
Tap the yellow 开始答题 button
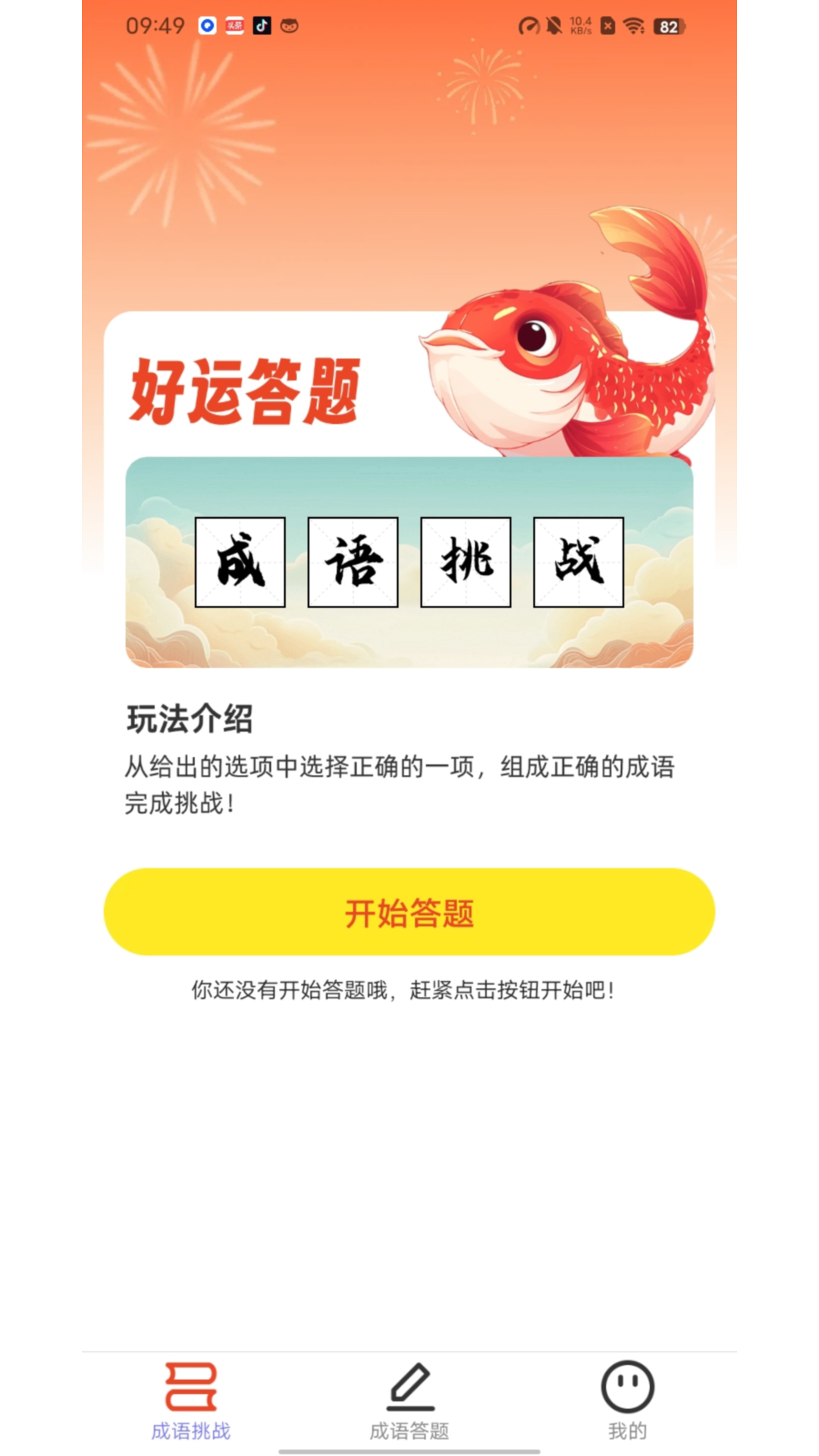pos(409,912)
